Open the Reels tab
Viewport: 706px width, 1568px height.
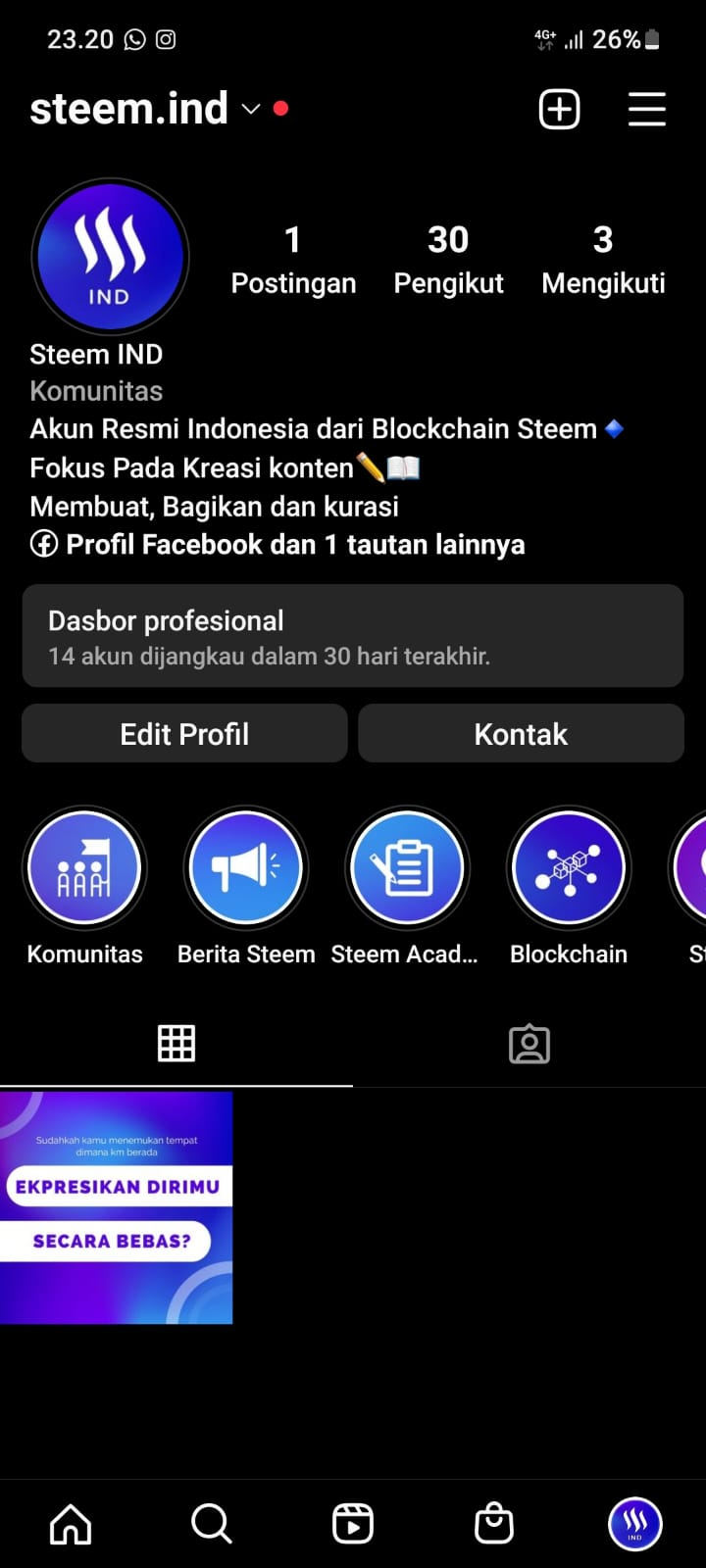pyautogui.click(x=353, y=1524)
